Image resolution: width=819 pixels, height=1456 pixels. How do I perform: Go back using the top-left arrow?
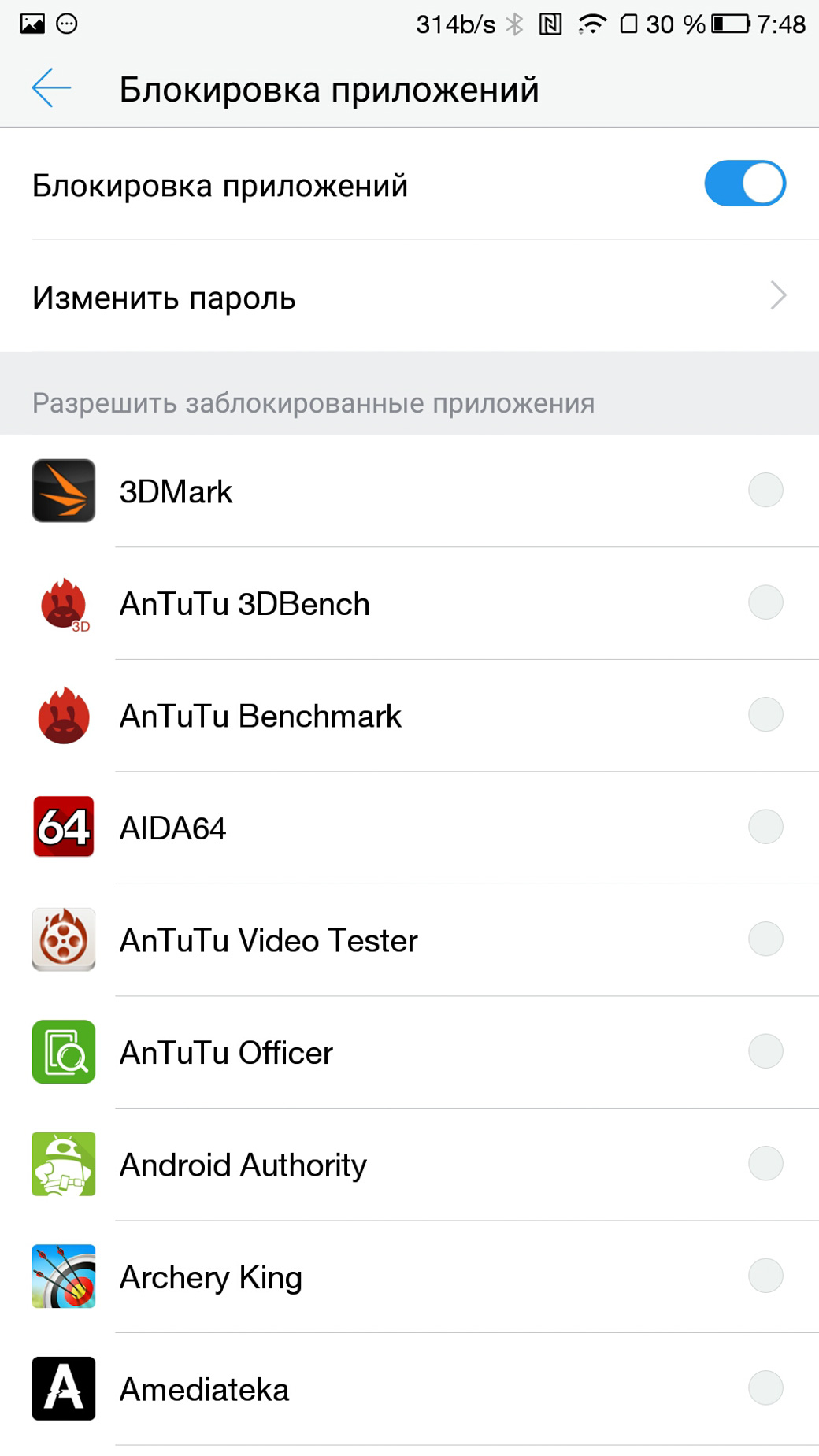pos(51,87)
